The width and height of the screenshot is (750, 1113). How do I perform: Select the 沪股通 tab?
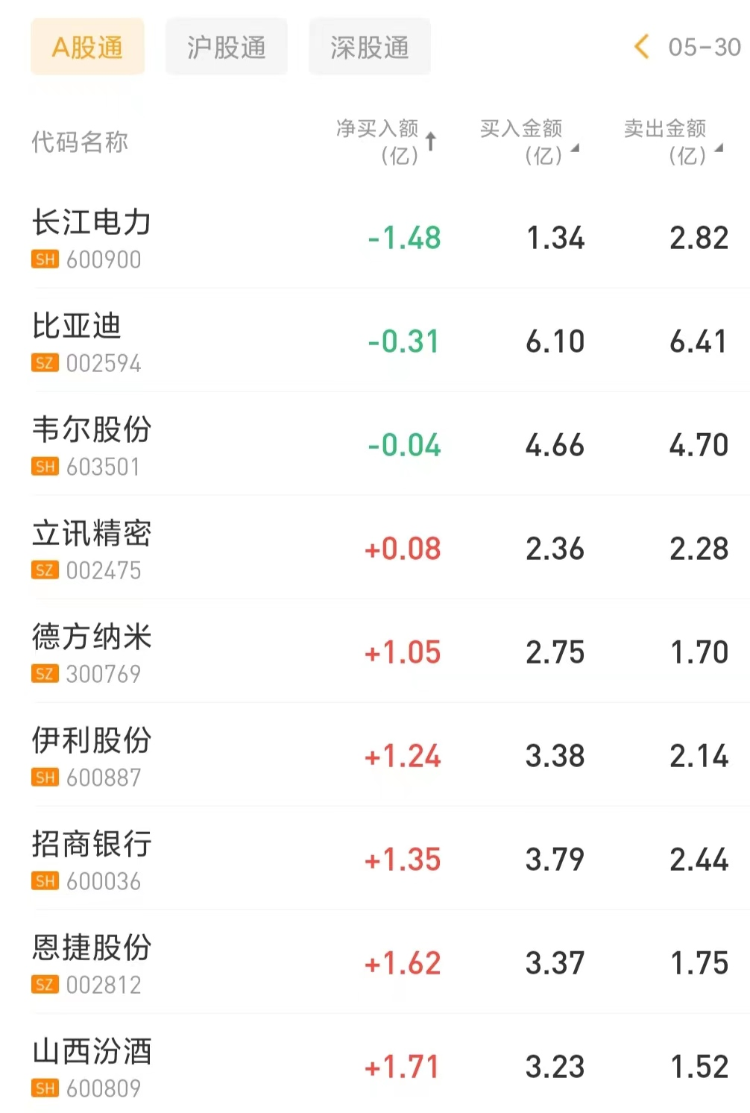[x=227, y=47]
